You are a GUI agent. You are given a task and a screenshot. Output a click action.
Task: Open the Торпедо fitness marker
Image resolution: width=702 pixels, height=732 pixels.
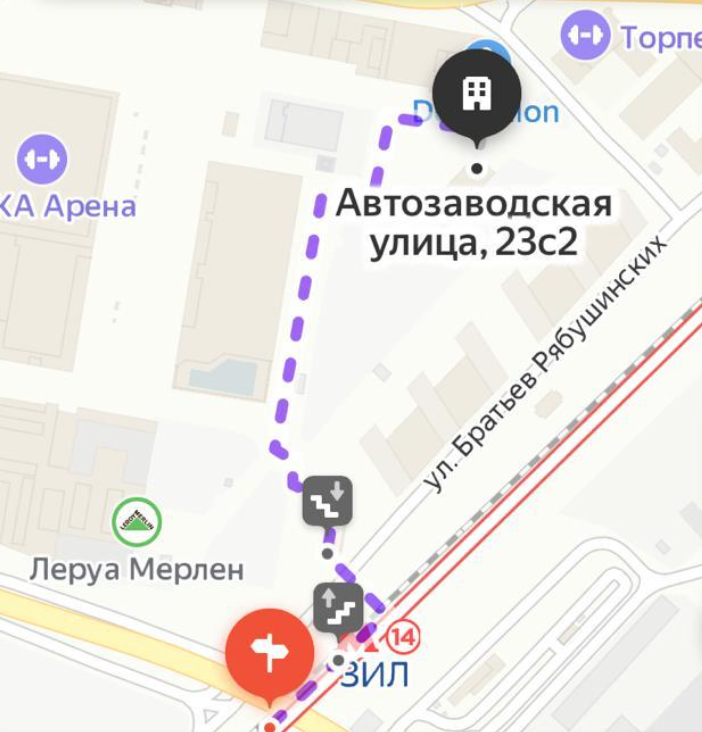585,36
